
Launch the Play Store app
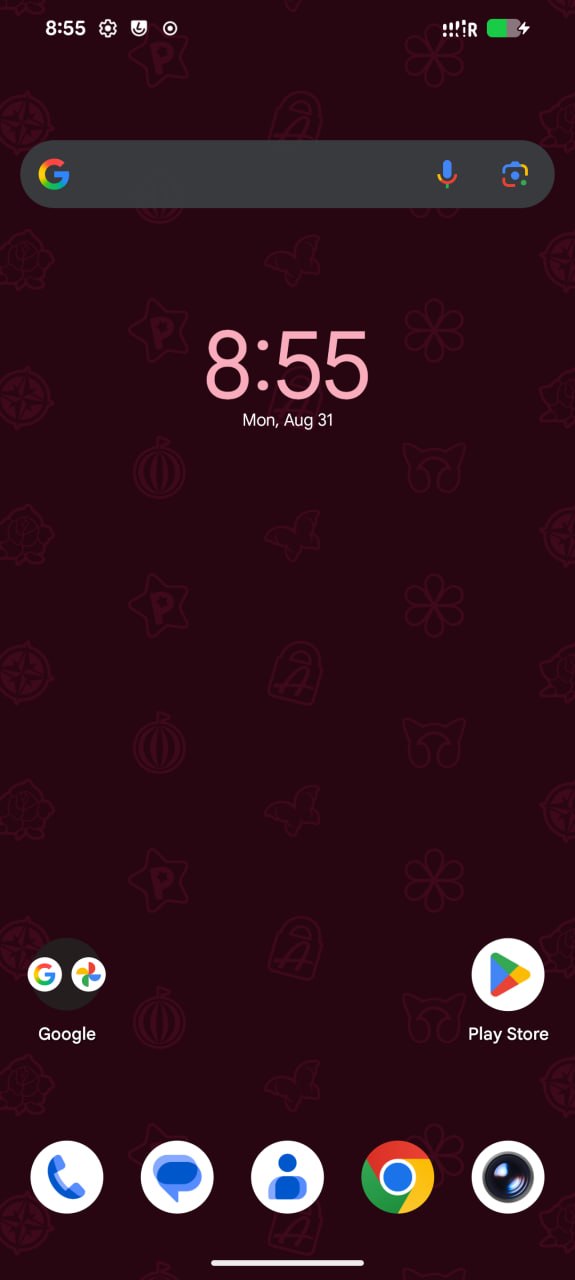(x=508, y=974)
